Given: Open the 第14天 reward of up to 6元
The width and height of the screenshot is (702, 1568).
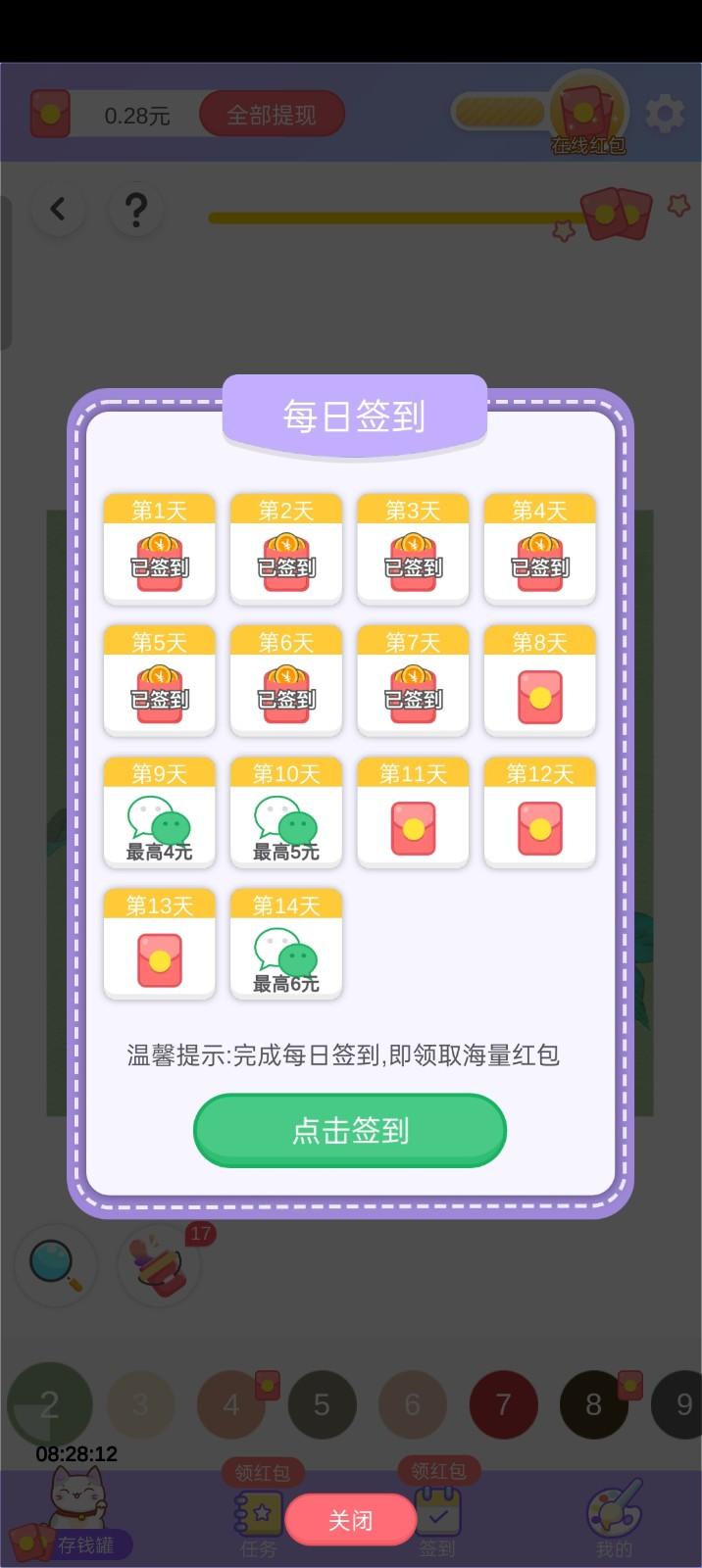Looking at the screenshot, I should pyautogui.click(x=286, y=946).
